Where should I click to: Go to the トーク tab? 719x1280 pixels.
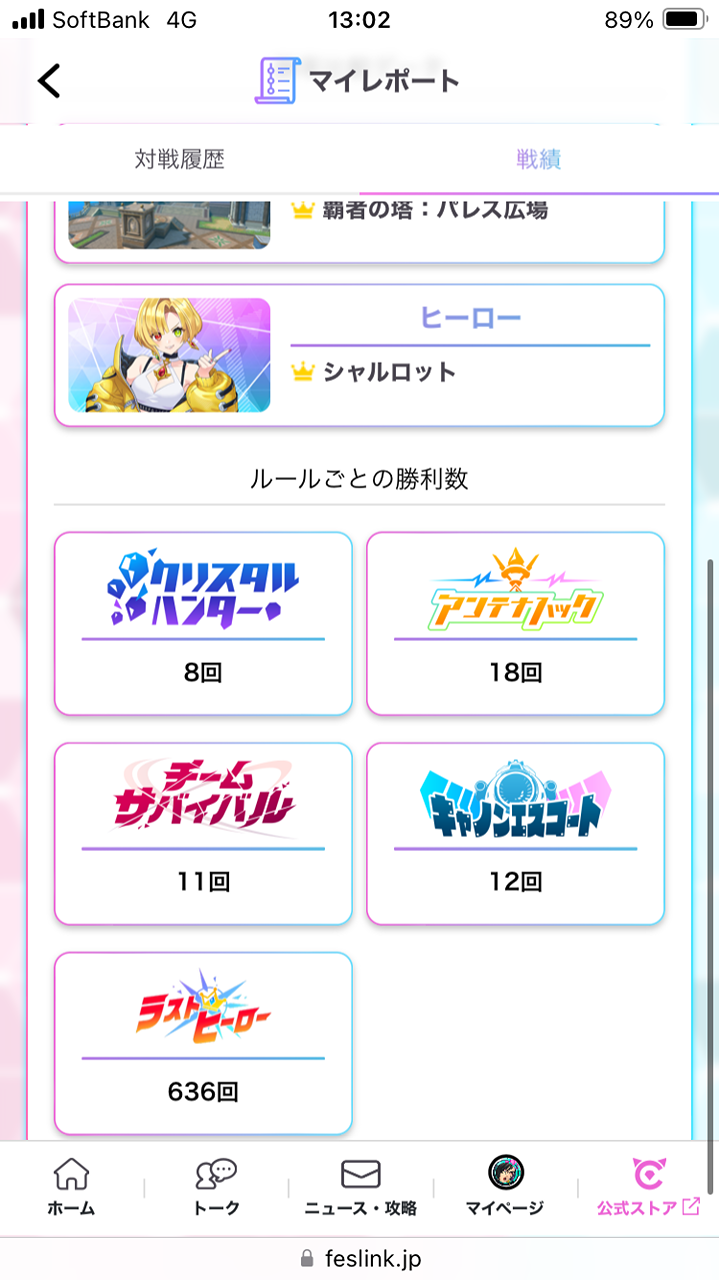(x=216, y=1187)
